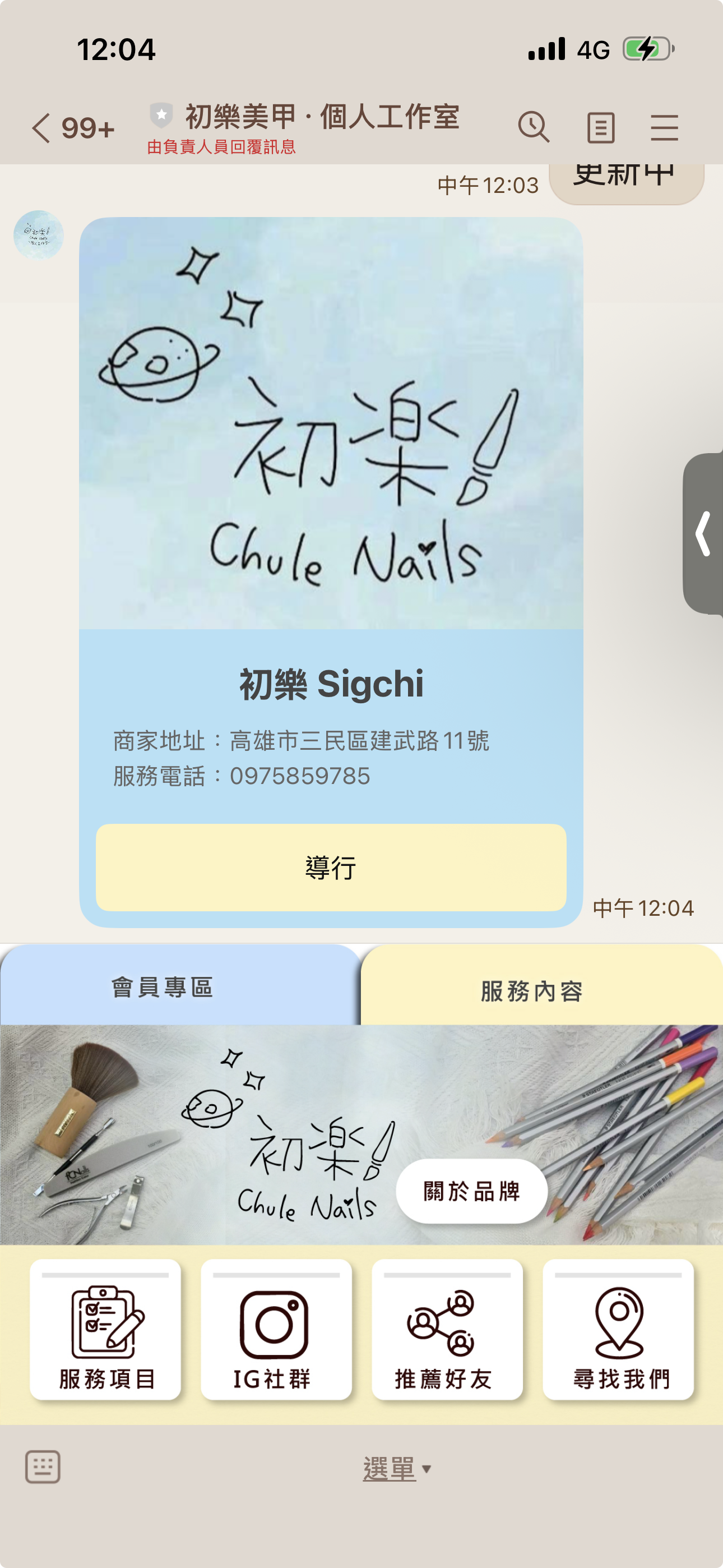Open the IG社群 Instagram link
This screenshot has height=1568, width=723.
click(276, 1330)
